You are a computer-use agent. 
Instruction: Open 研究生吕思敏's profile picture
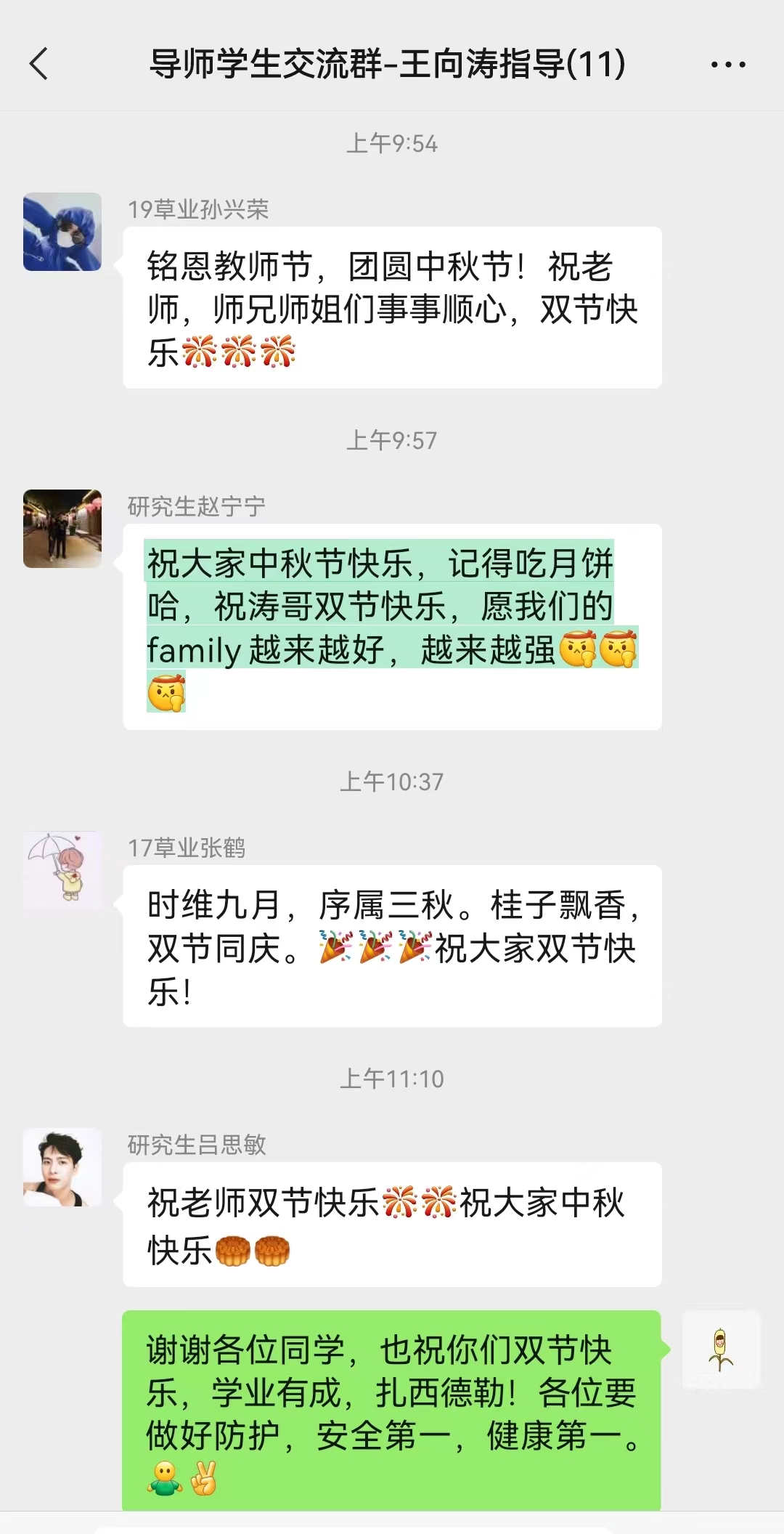[x=62, y=1167]
